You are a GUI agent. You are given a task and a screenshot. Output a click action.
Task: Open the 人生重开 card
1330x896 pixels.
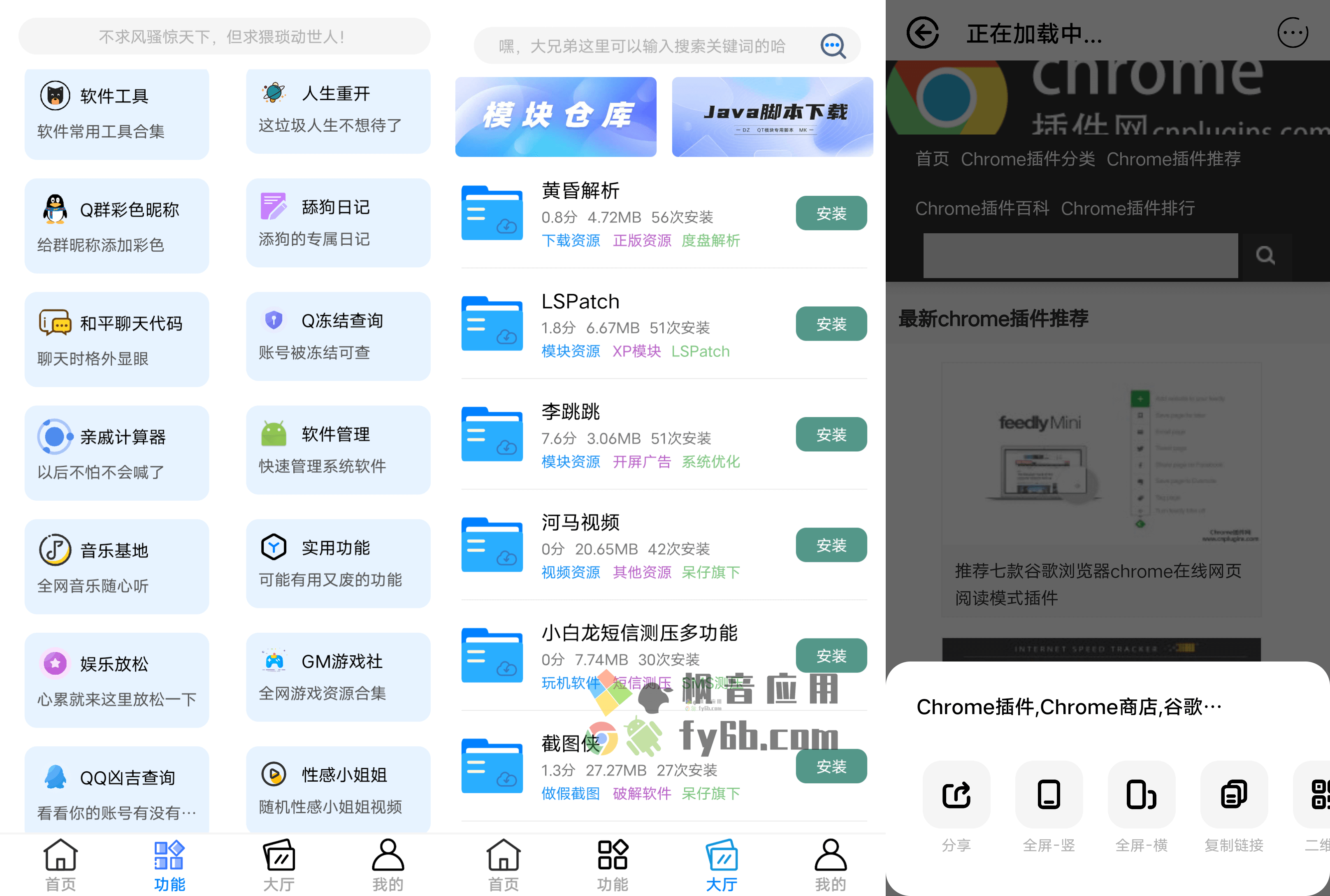click(x=338, y=110)
